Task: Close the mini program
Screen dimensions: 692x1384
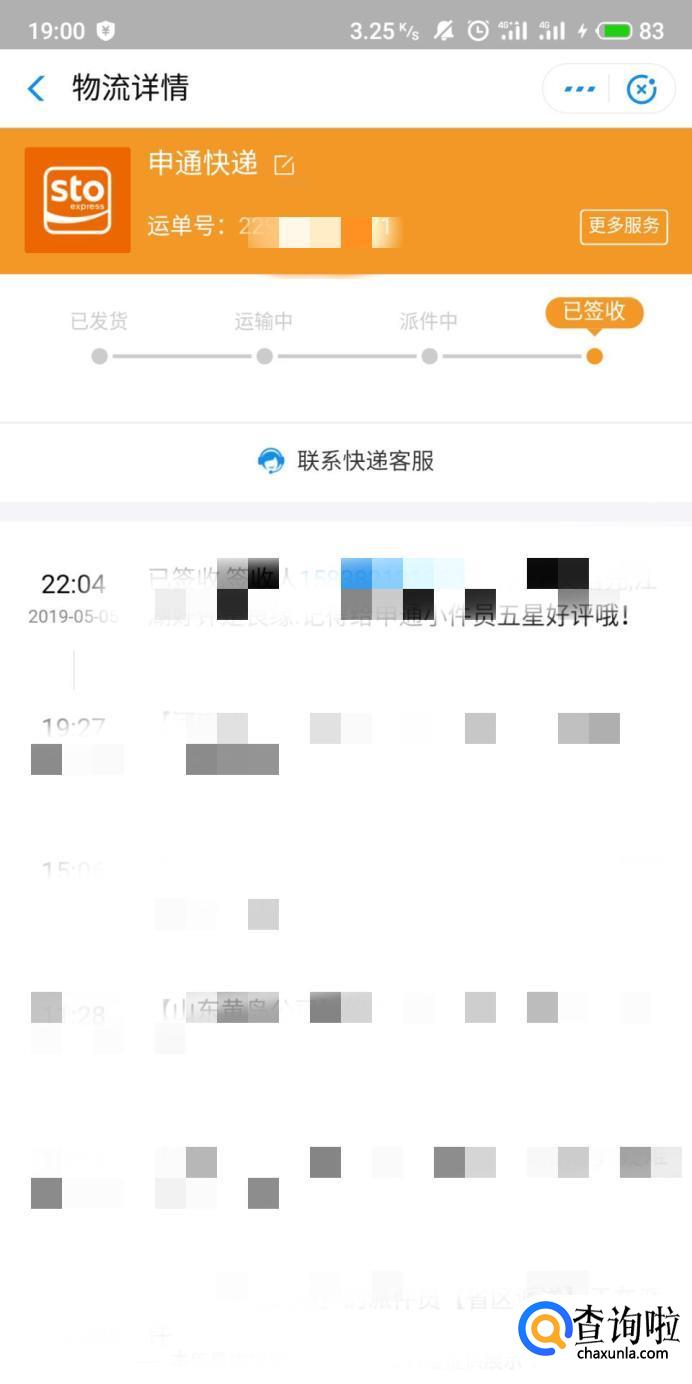Action: (x=641, y=89)
